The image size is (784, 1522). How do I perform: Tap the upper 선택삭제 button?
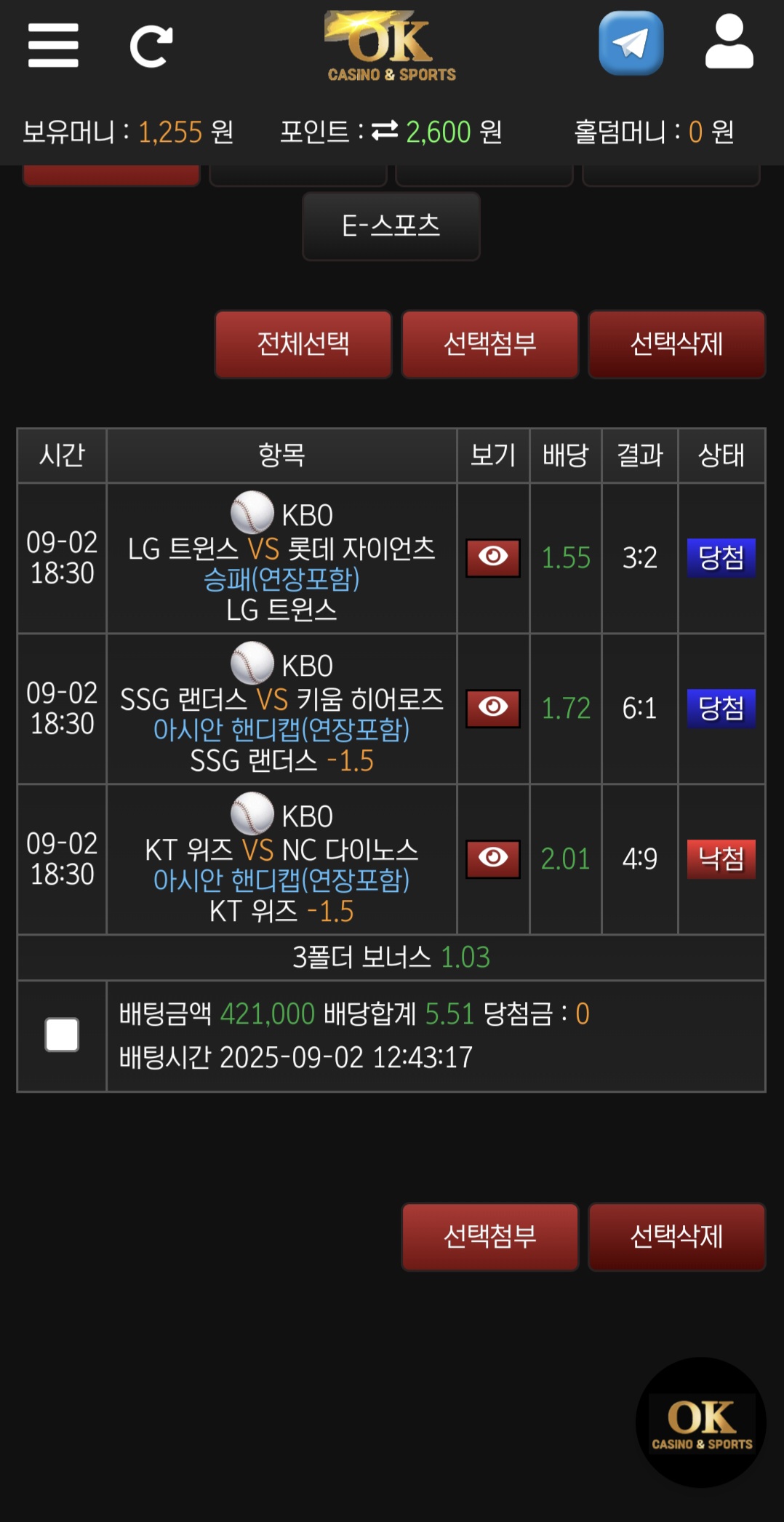coord(676,344)
